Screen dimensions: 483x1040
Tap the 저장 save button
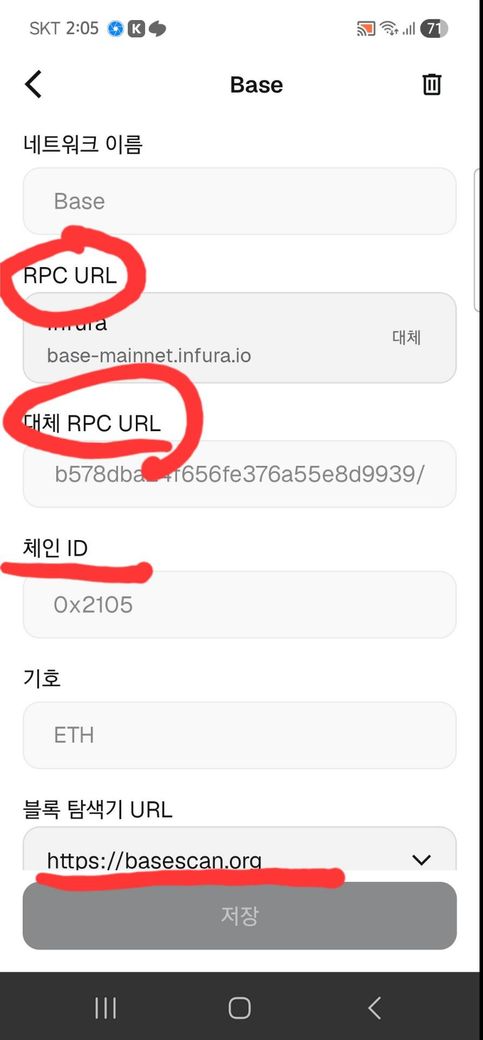240,916
